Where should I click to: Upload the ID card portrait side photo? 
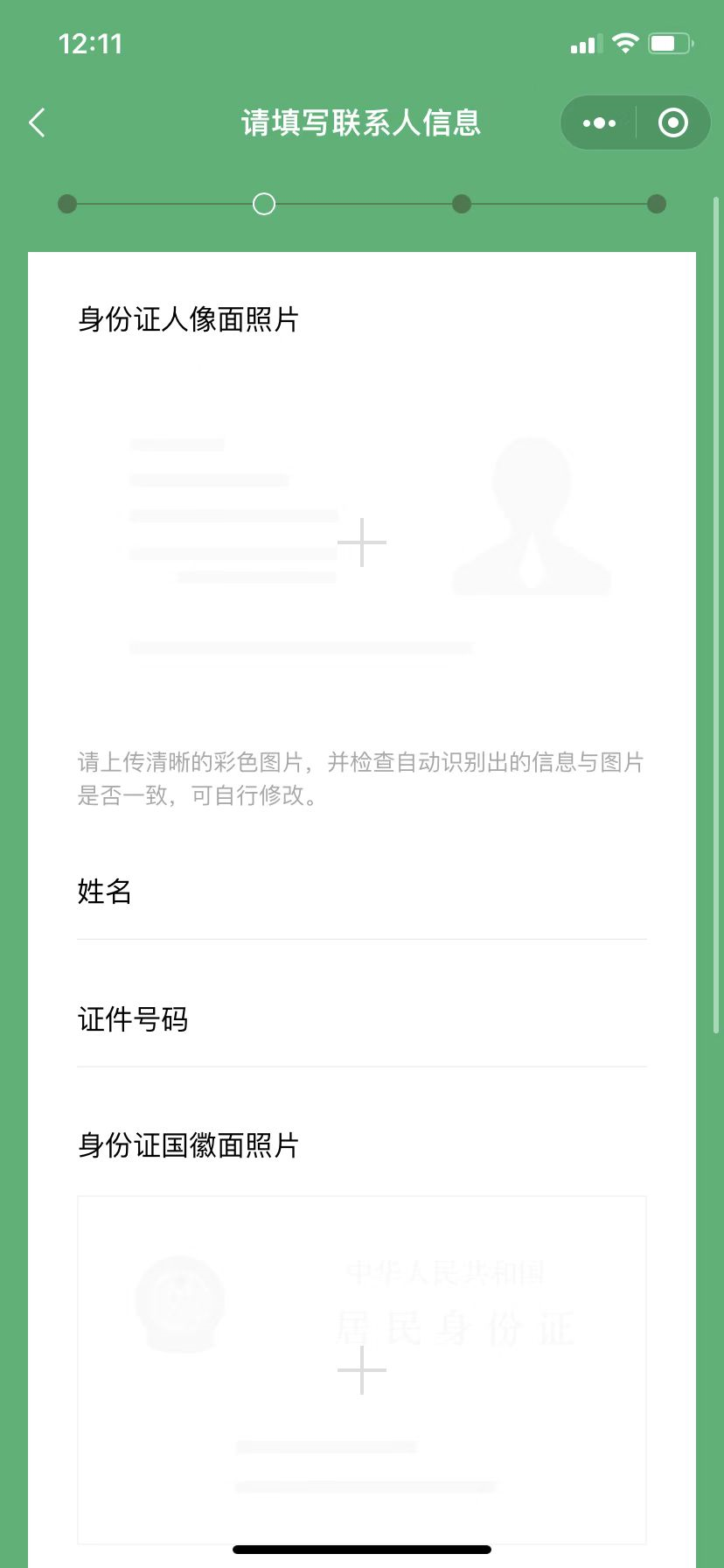tap(362, 542)
